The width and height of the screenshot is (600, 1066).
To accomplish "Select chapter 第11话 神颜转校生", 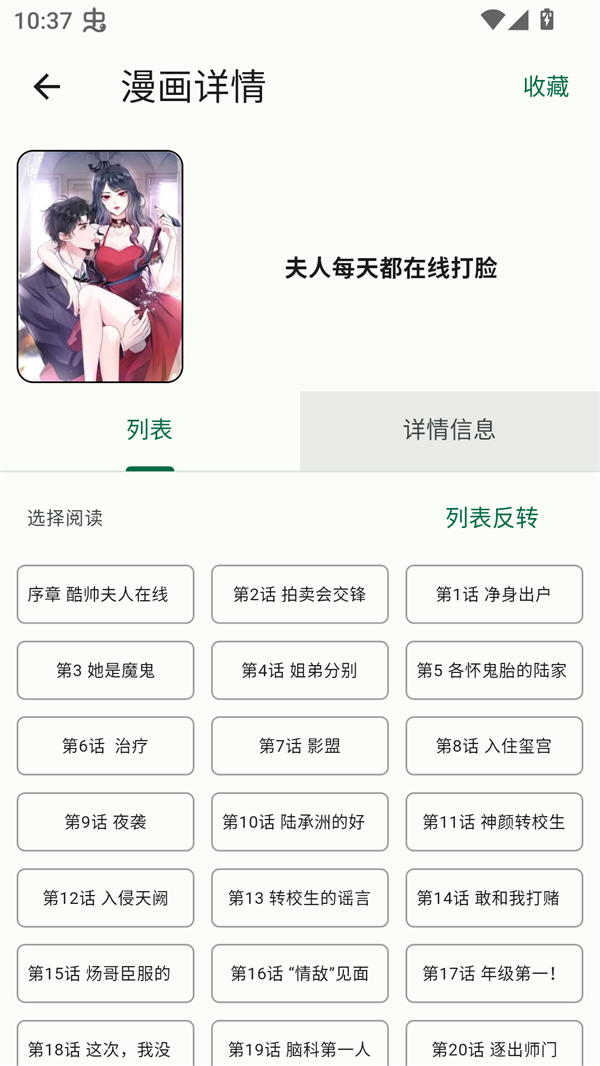I will [x=493, y=822].
